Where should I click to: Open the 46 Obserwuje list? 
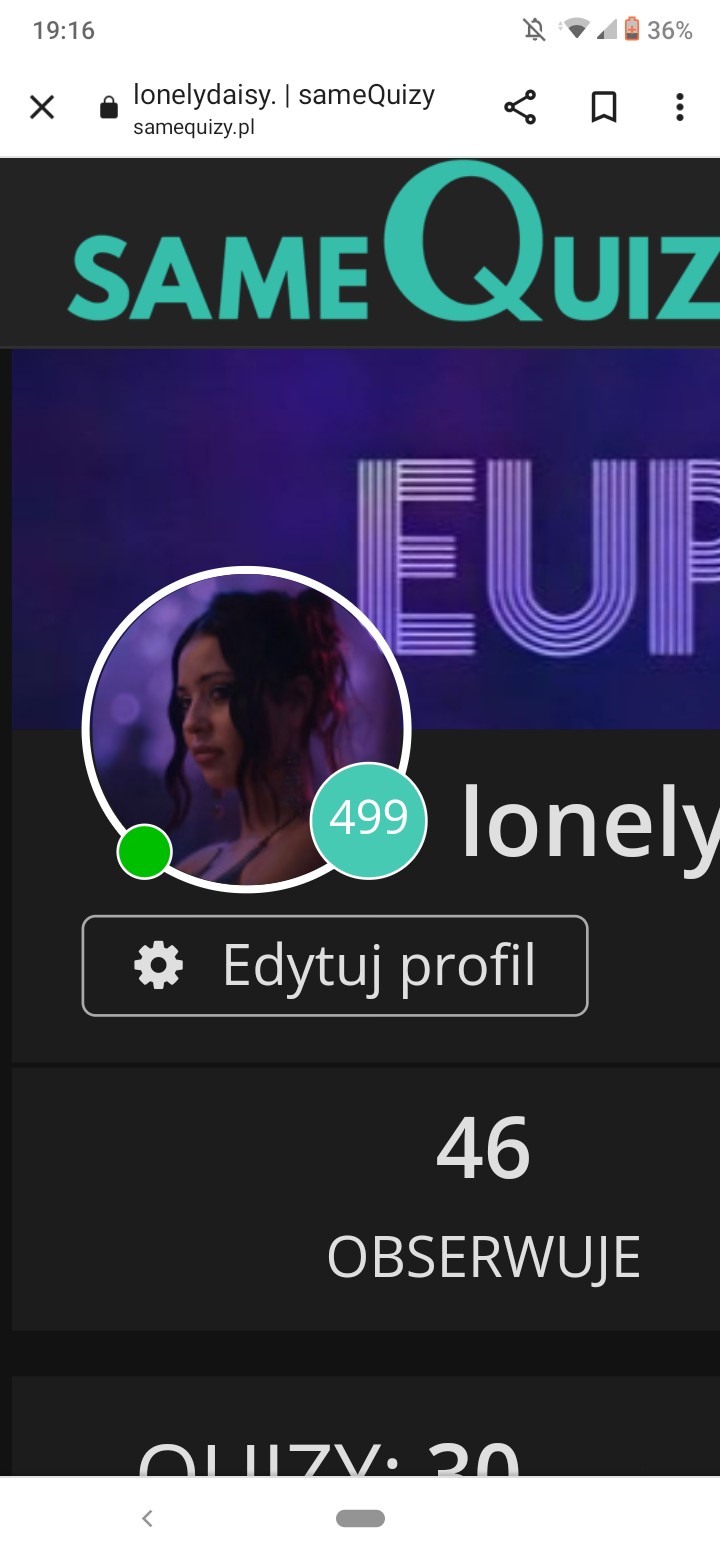(483, 1197)
